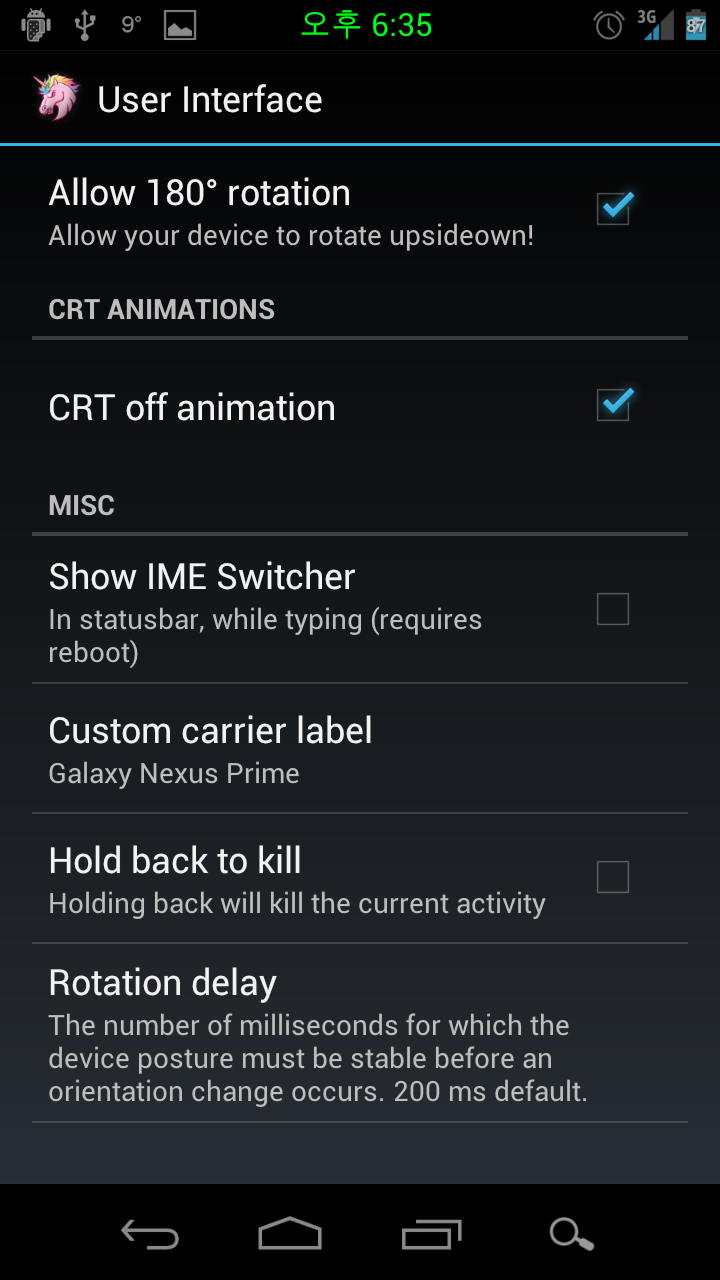Tap the unicorn icon to go back
The height and width of the screenshot is (1280, 720).
[x=56, y=99]
